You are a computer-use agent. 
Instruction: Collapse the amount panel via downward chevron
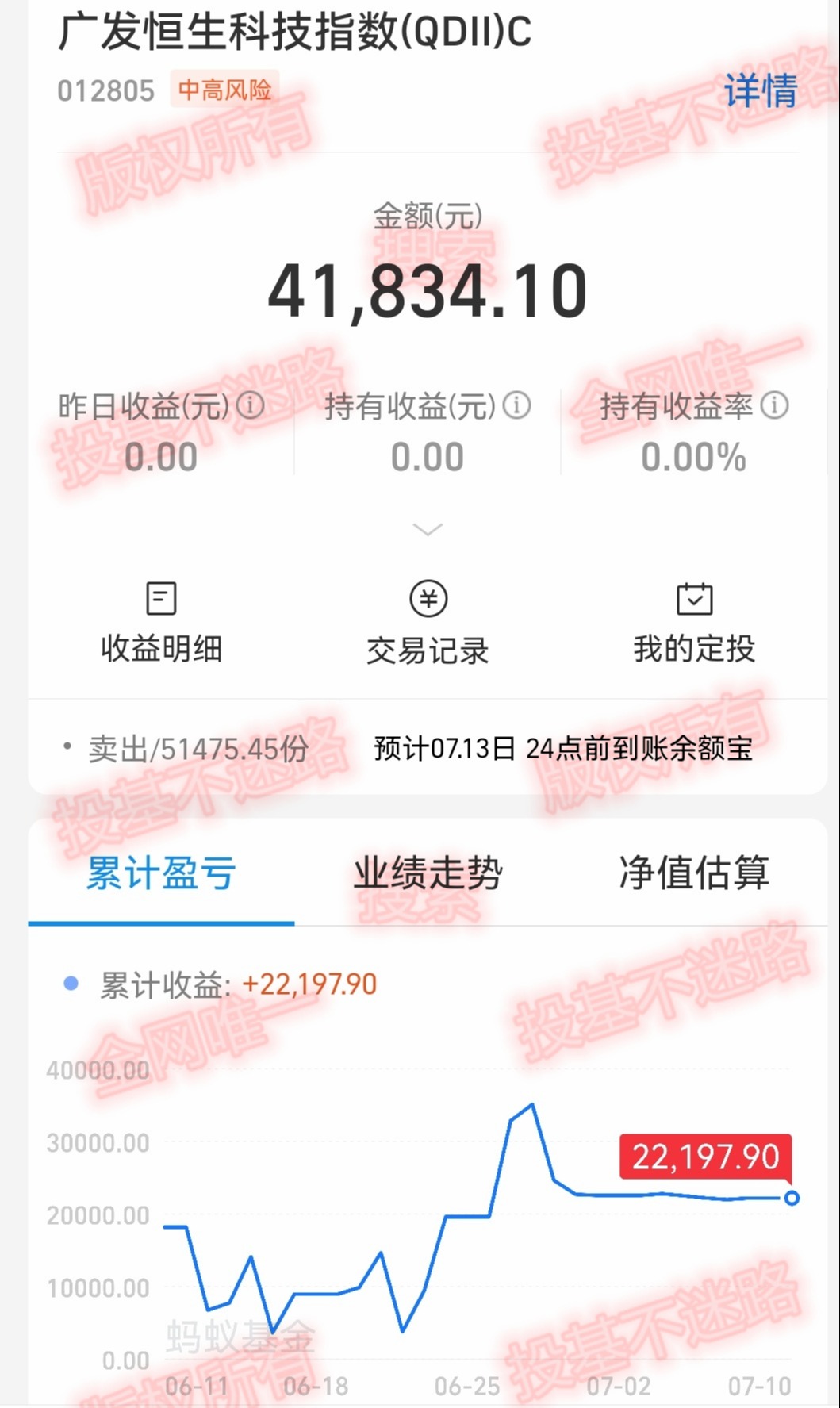pos(427,529)
